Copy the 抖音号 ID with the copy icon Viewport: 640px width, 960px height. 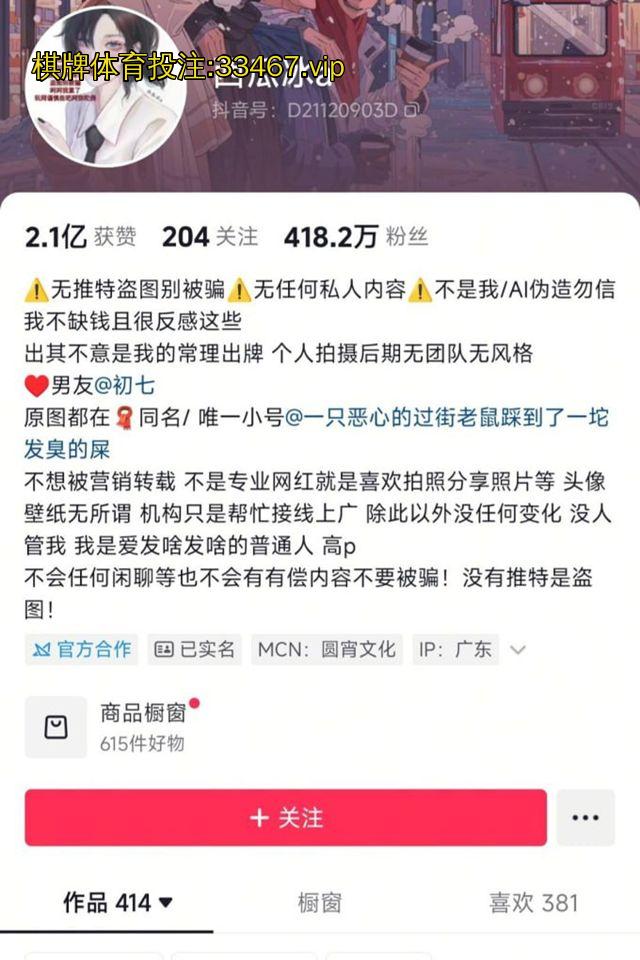[x=411, y=110]
